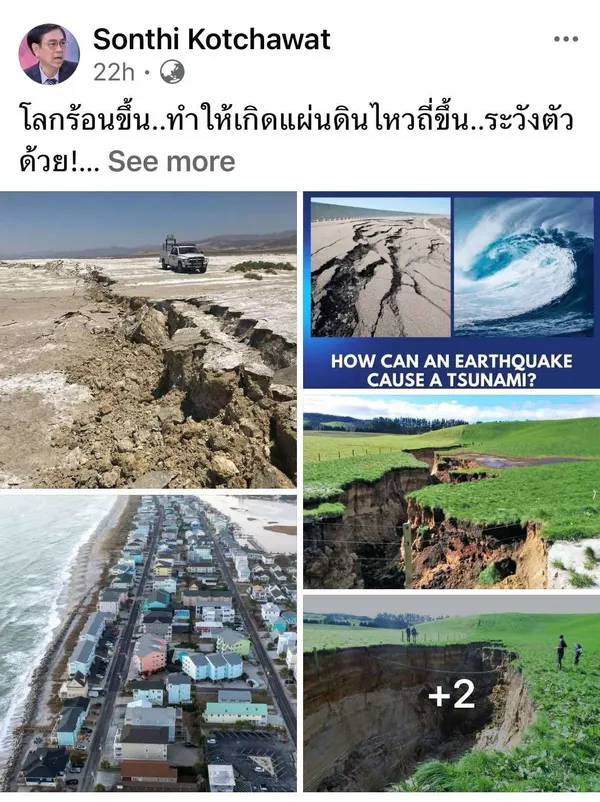Open Sonthi Kotchawat's profile picture
The height and width of the screenshot is (802, 600).
[48, 54]
